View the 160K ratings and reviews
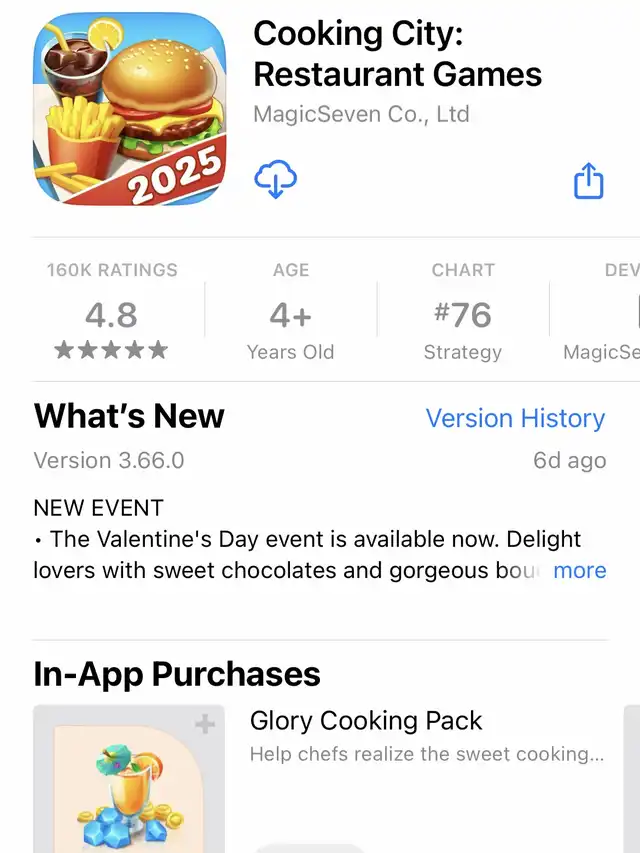This screenshot has width=640, height=853. coord(112,312)
